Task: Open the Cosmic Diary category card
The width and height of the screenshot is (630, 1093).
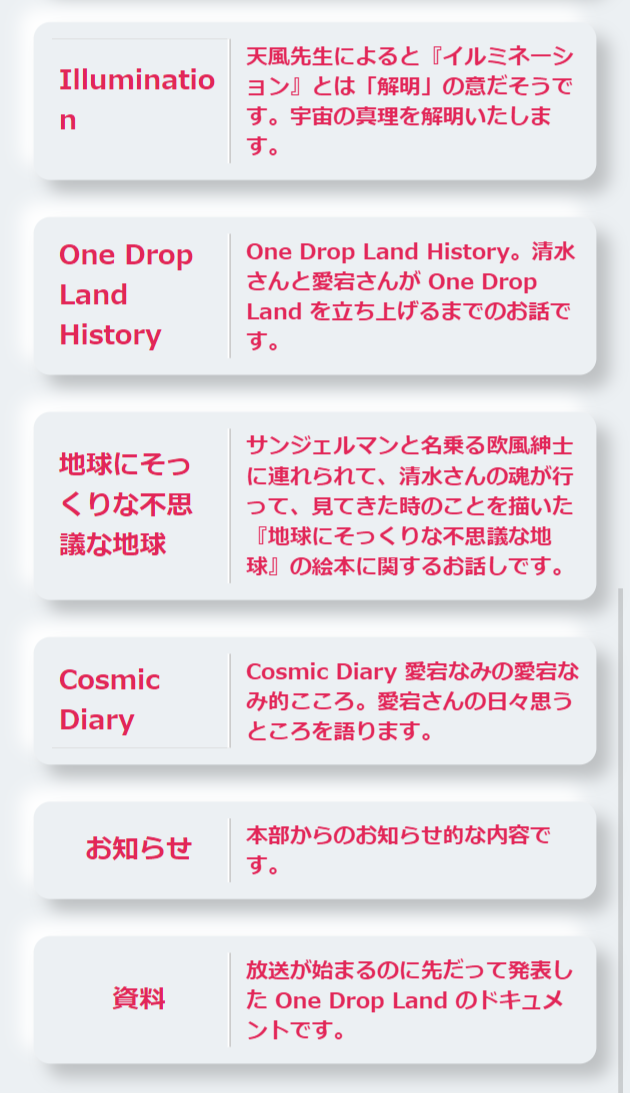Action: coord(315,701)
